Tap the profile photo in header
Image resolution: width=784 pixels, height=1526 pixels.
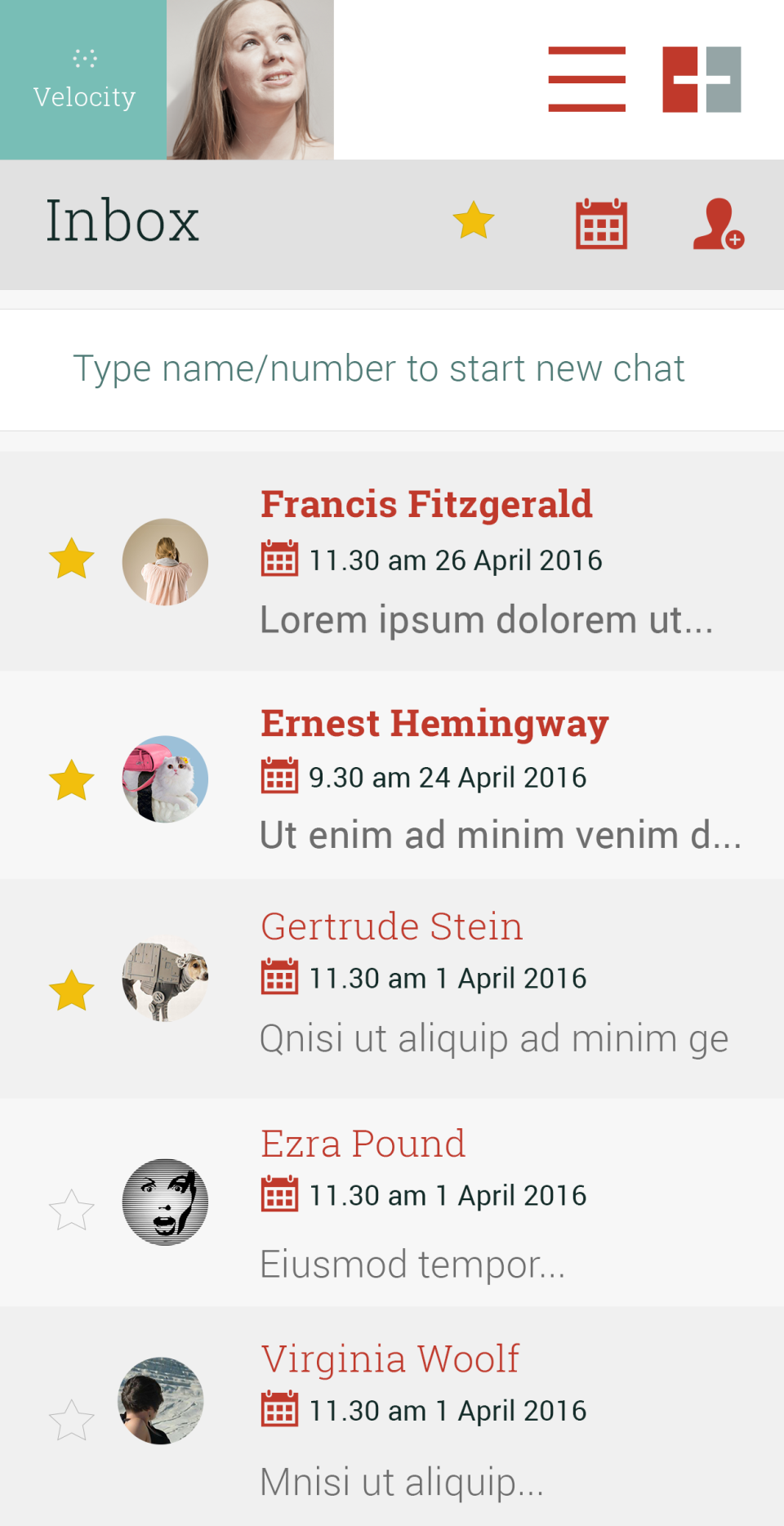(250, 79)
